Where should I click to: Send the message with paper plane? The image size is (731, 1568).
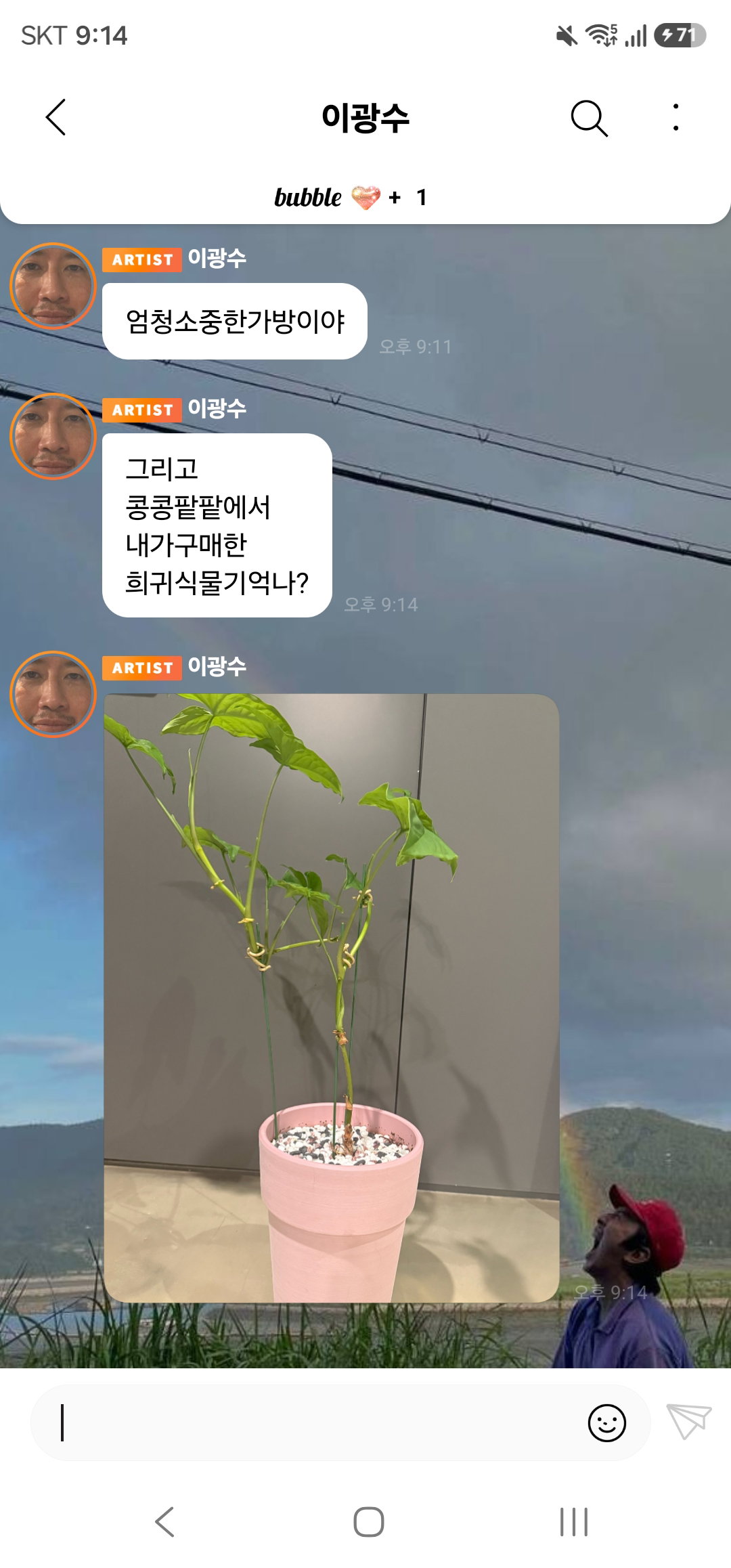(x=688, y=1420)
